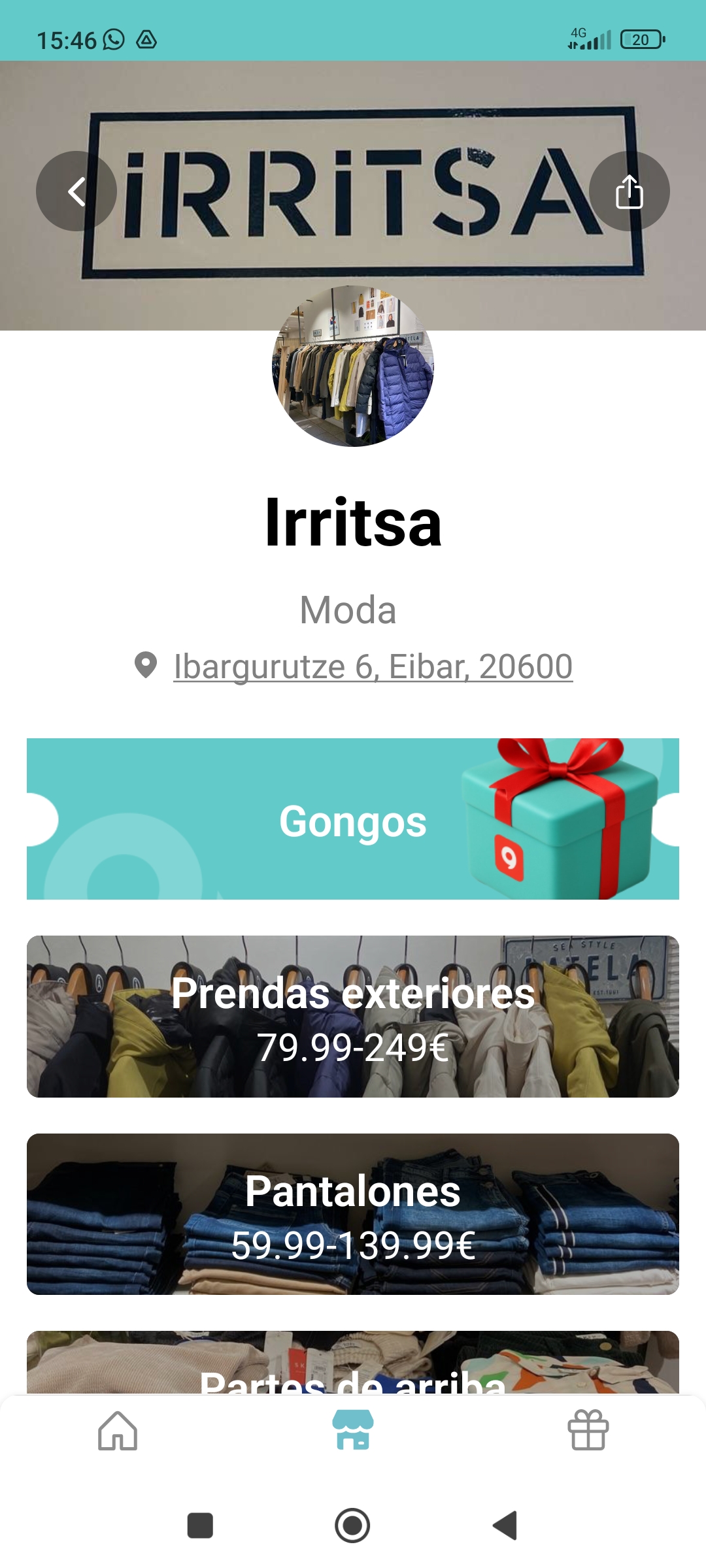The height and width of the screenshot is (1568, 706).
Task: View the Irritsa round profile photo
Action: [353, 367]
